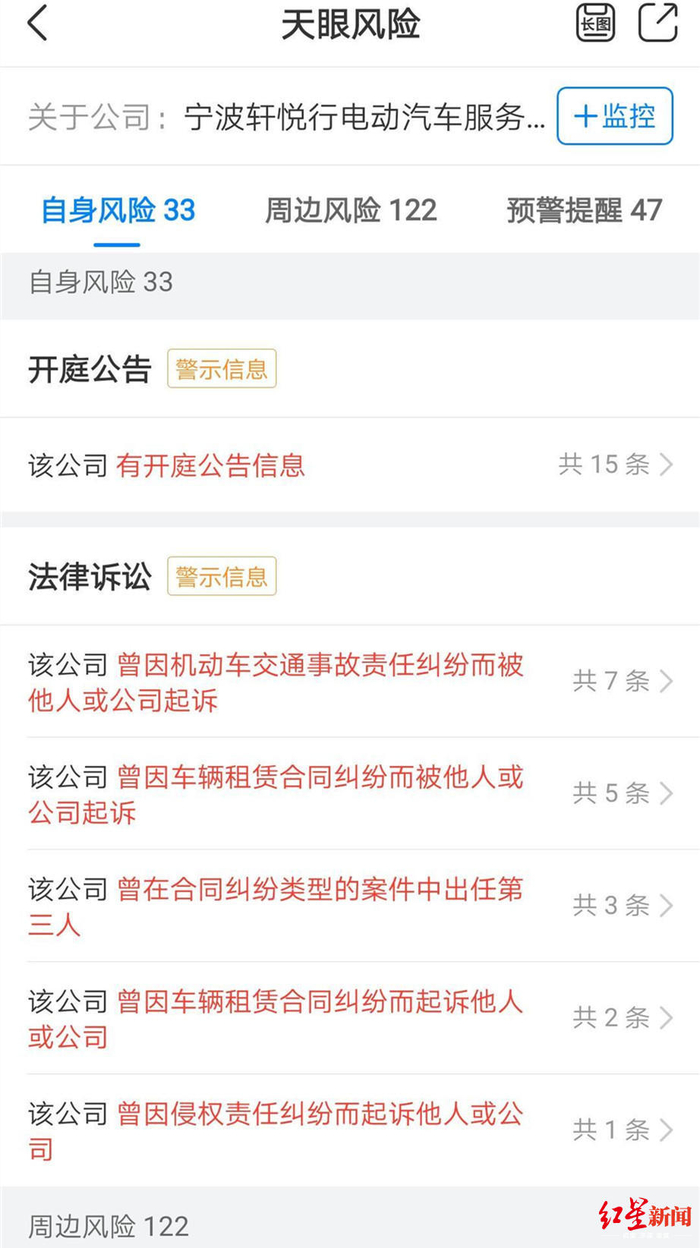The image size is (700, 1248).
Task: View 合同纠纷 cases as 第三人
Action: 350,906
